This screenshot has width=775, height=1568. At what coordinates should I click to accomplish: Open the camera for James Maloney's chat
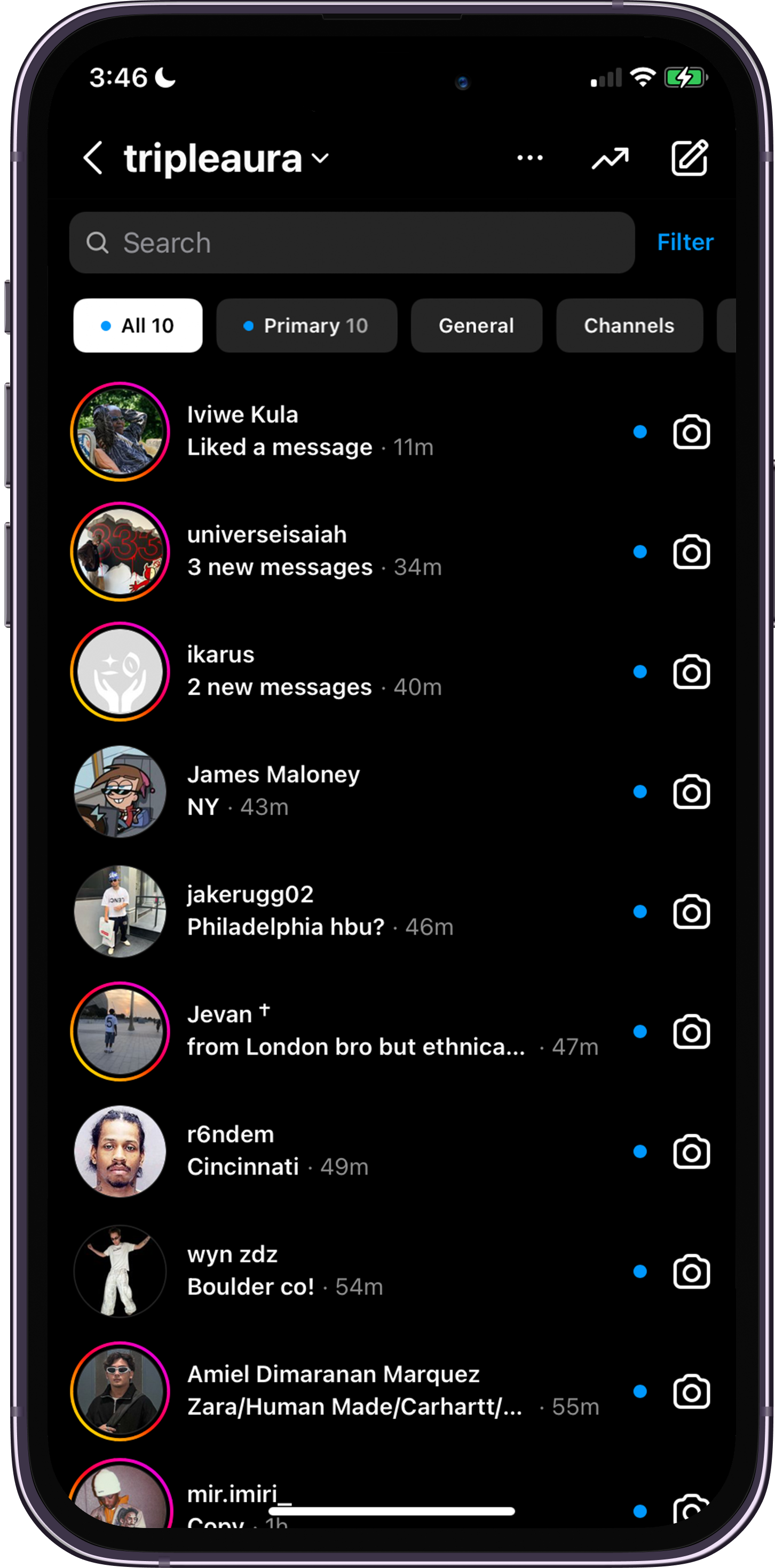click(x=691, y=791)
